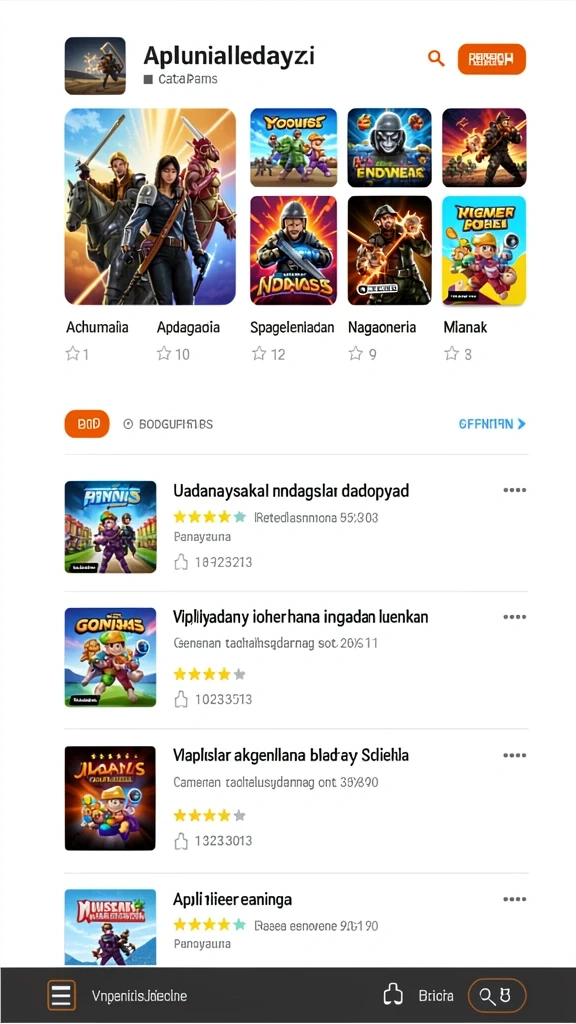Tap Bricra in the bottom bar
Viewport: 576px width, 1024px height.
436,996
